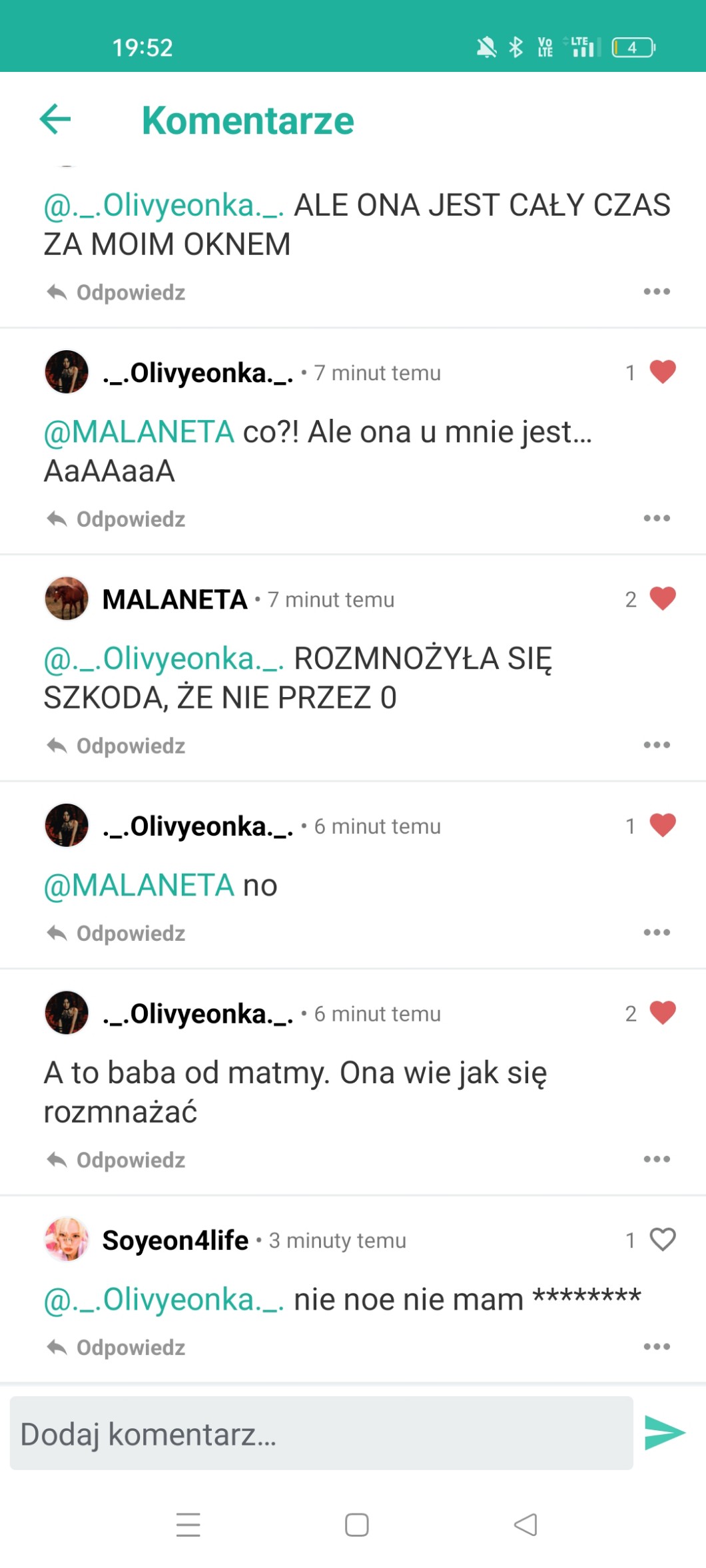Unlike the comment "A to baba od matmy"
This screenshot has width=706, height=1568.
662,1013
